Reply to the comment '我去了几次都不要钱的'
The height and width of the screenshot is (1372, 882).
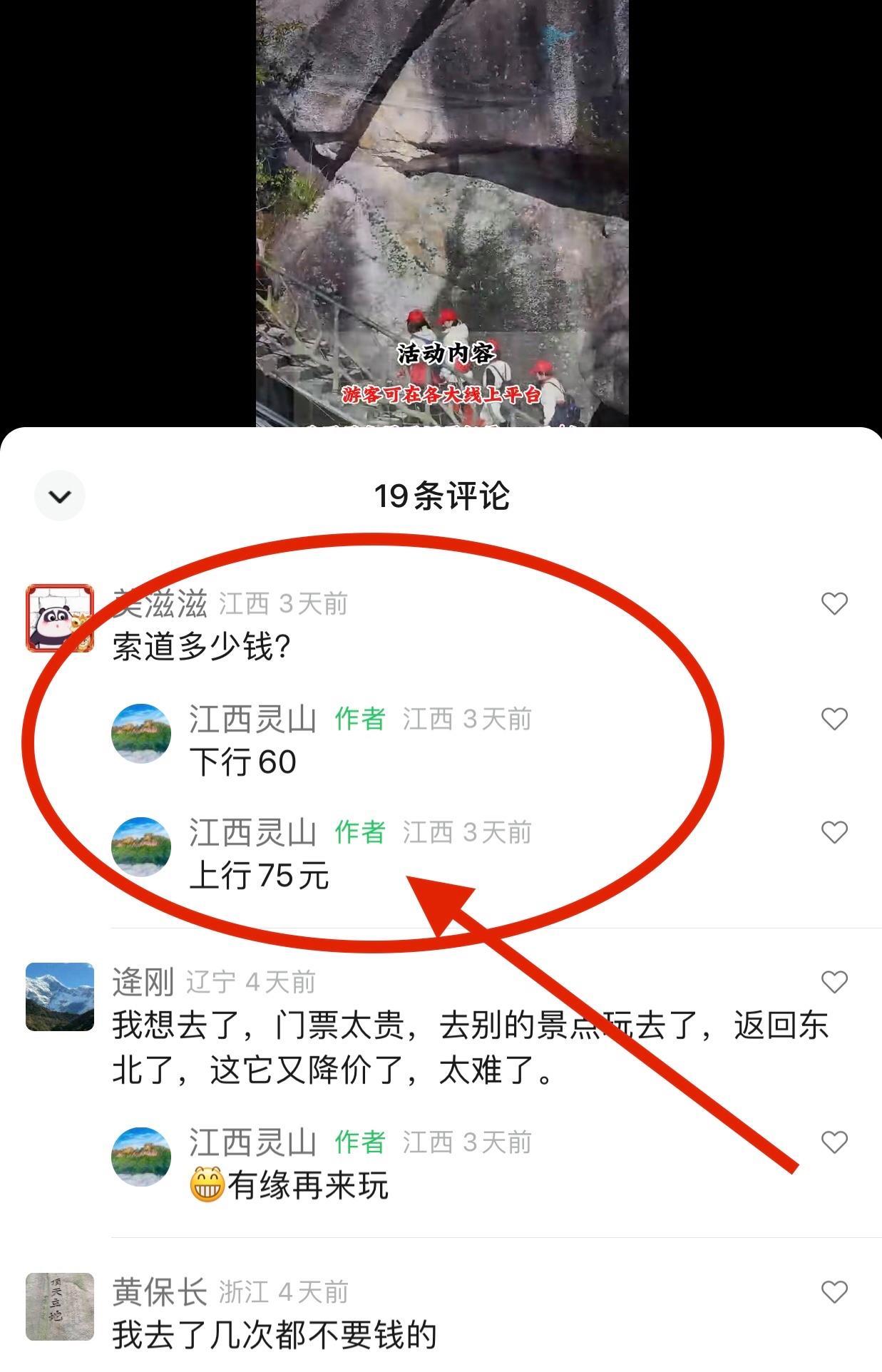click(x=275, y=1335)
